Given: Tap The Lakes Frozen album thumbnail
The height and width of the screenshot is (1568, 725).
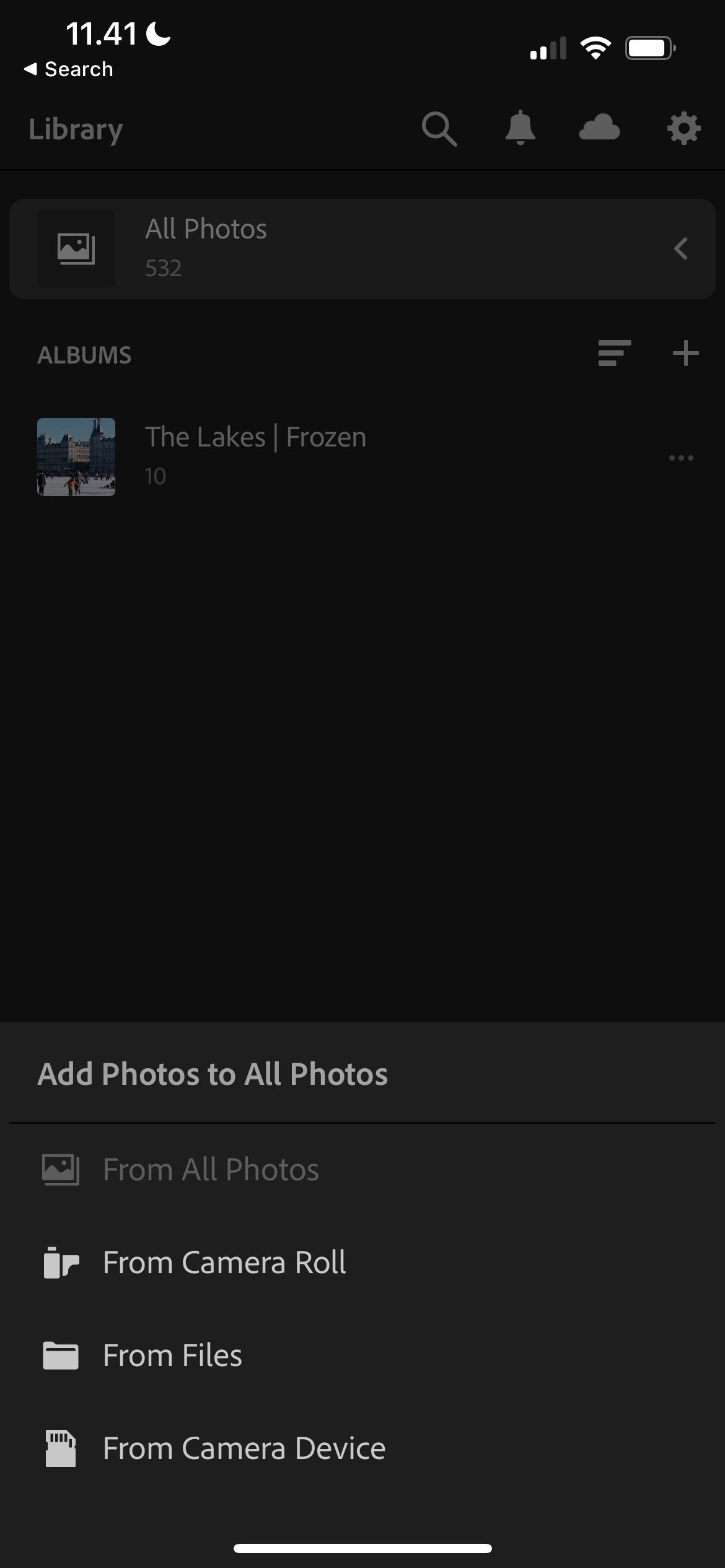Looking at the screenshot, I should [76, 458].
